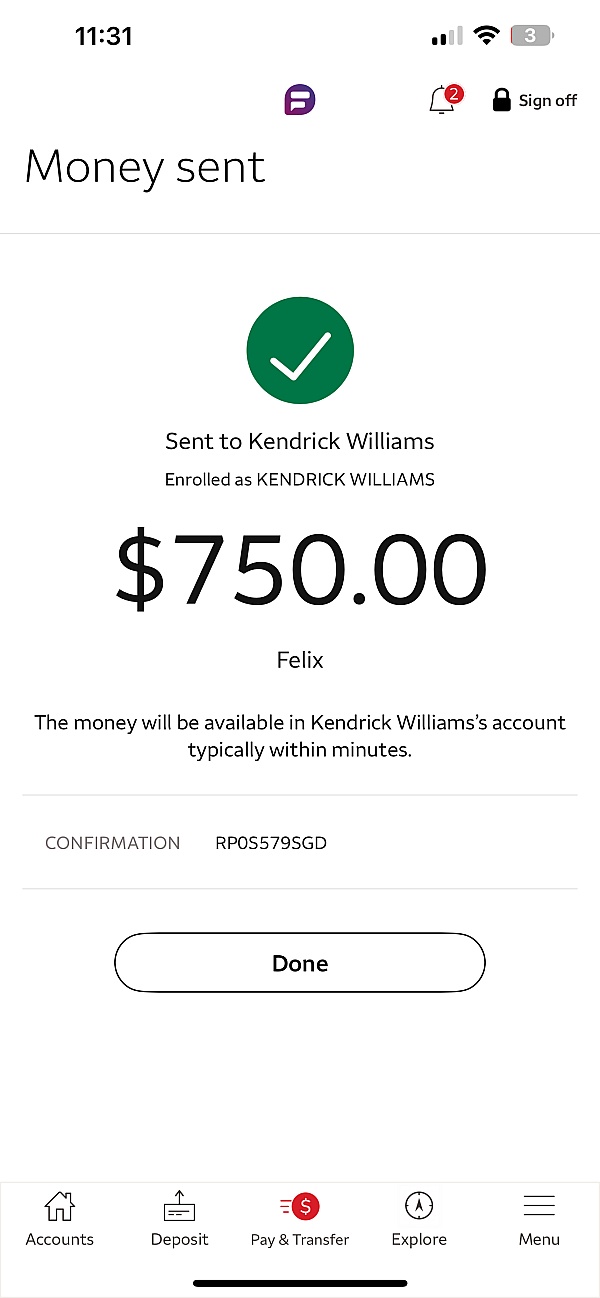
Task: Open the purple assistant icon at top
Action: tap(300, 100)
